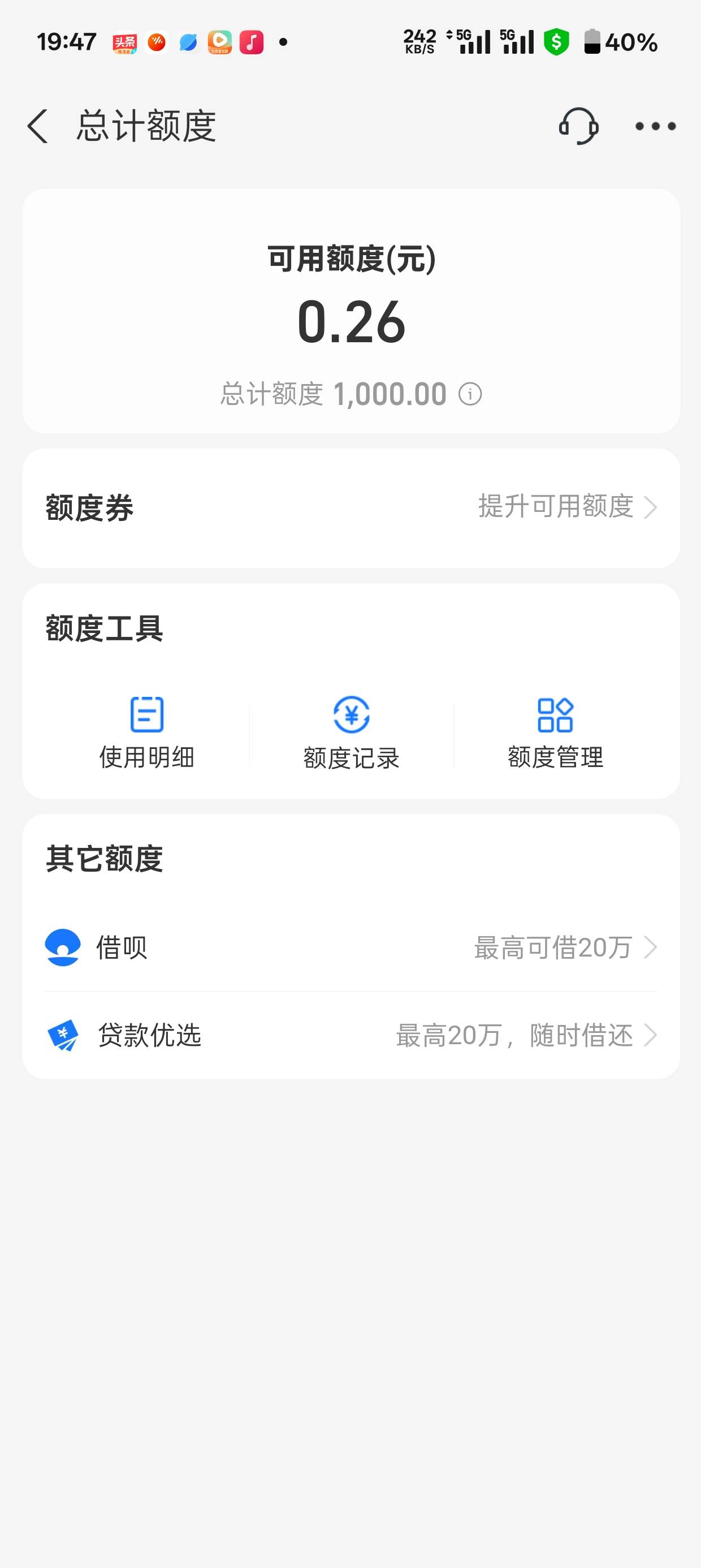Open 使用明细

[x=146, y=734]
